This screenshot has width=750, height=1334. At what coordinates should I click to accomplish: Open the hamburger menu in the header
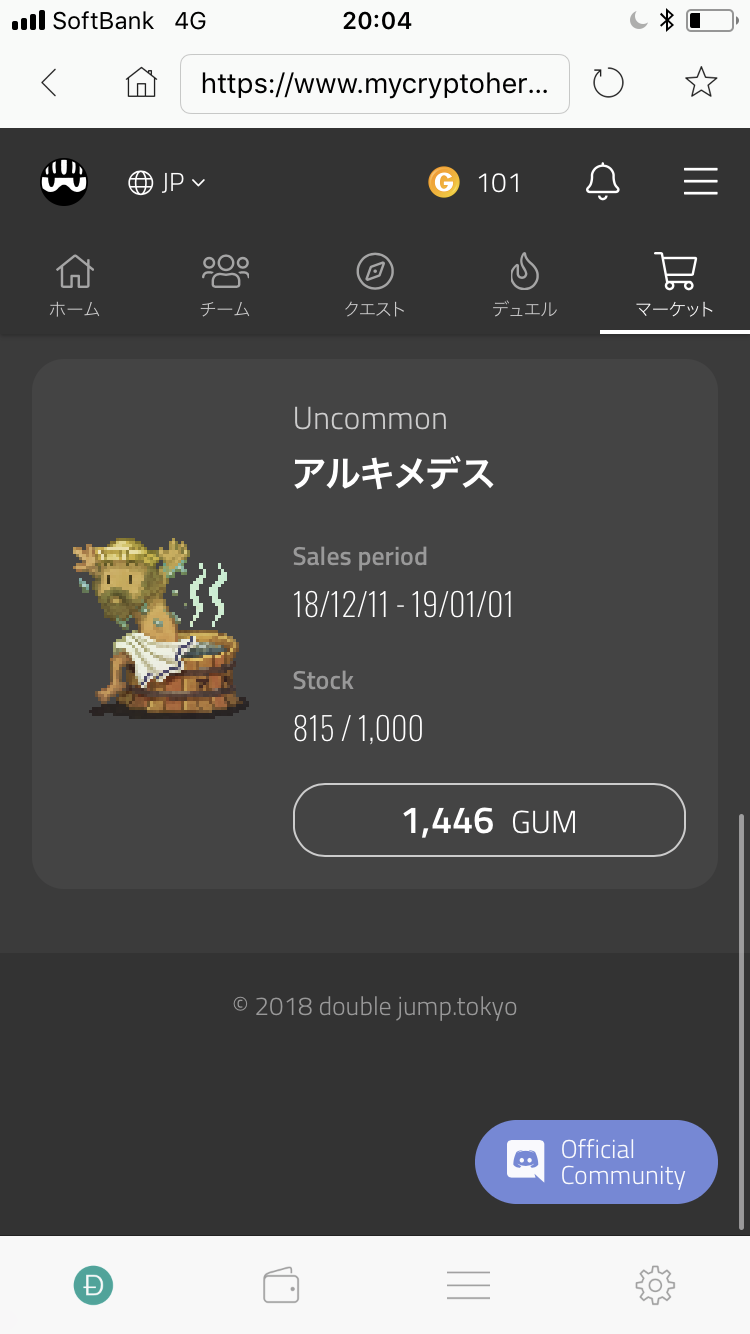[701, 182]
